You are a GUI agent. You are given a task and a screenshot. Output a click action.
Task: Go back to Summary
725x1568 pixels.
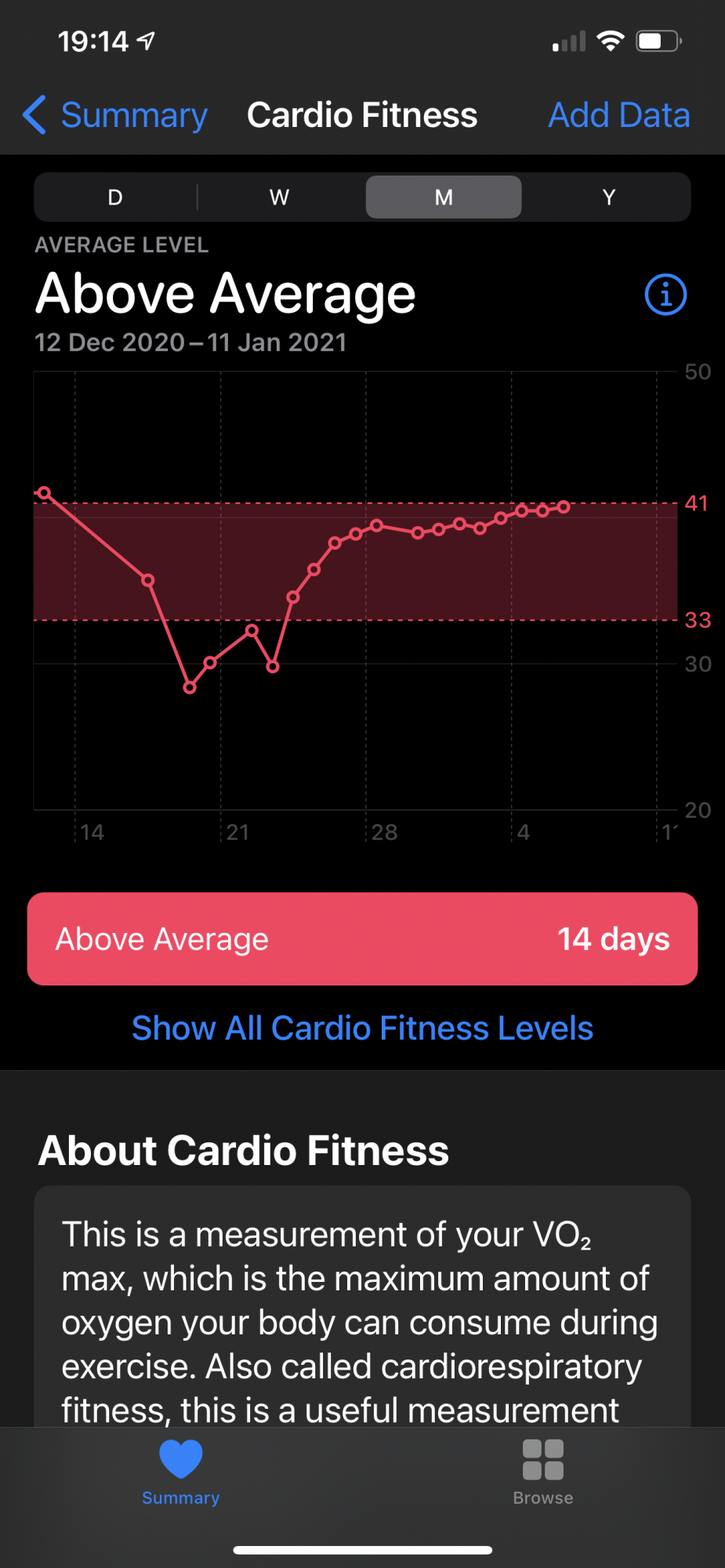click(x=115, y=115)
